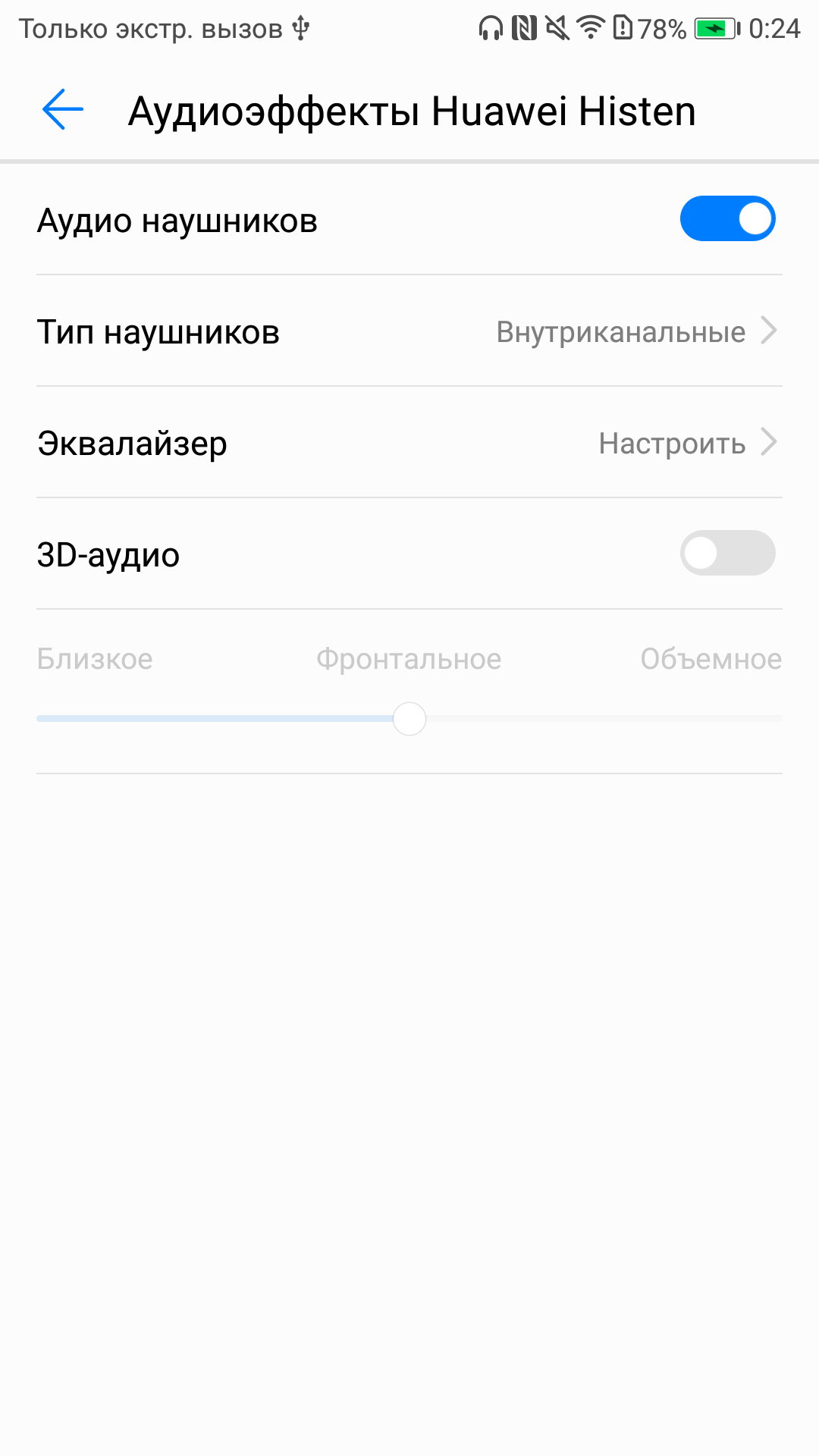Go back using the blue arrow

coord(63,110)
